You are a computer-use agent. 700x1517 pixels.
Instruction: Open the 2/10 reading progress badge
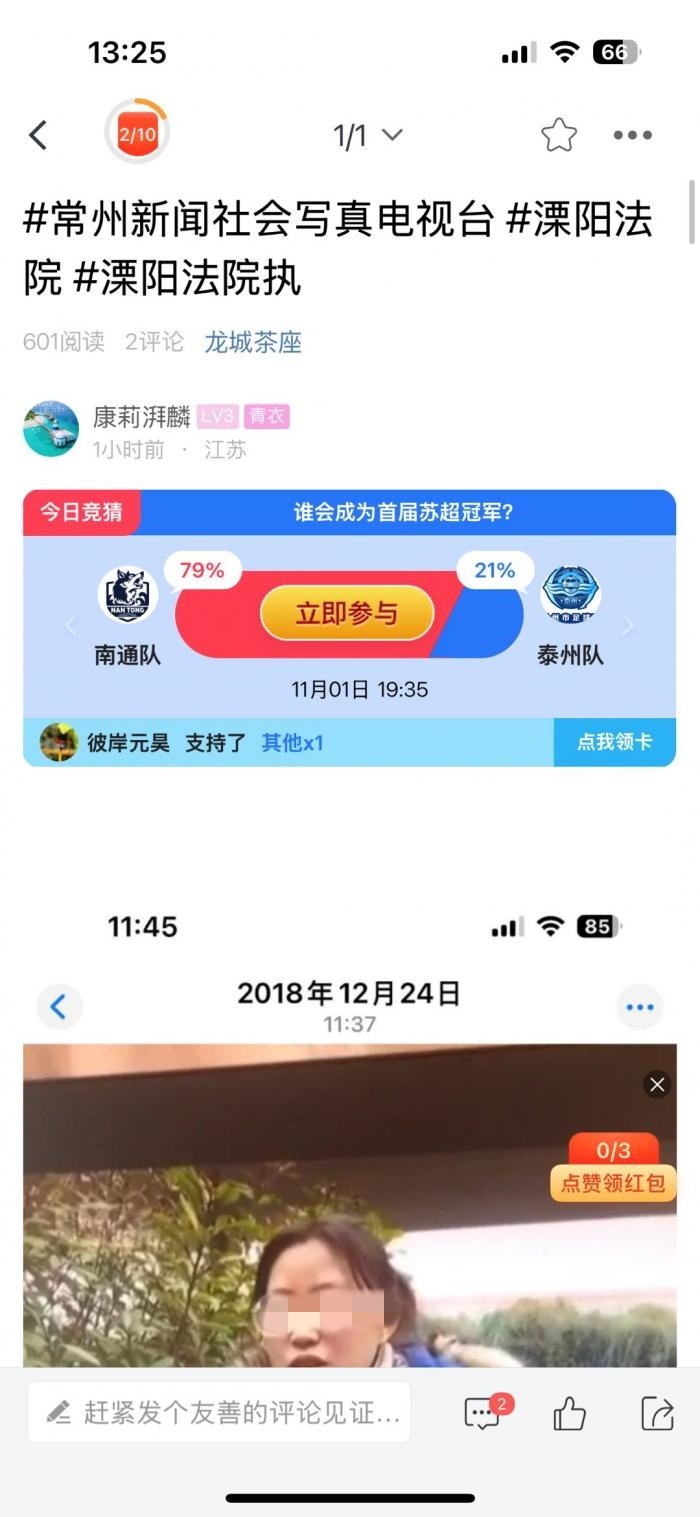137,134
